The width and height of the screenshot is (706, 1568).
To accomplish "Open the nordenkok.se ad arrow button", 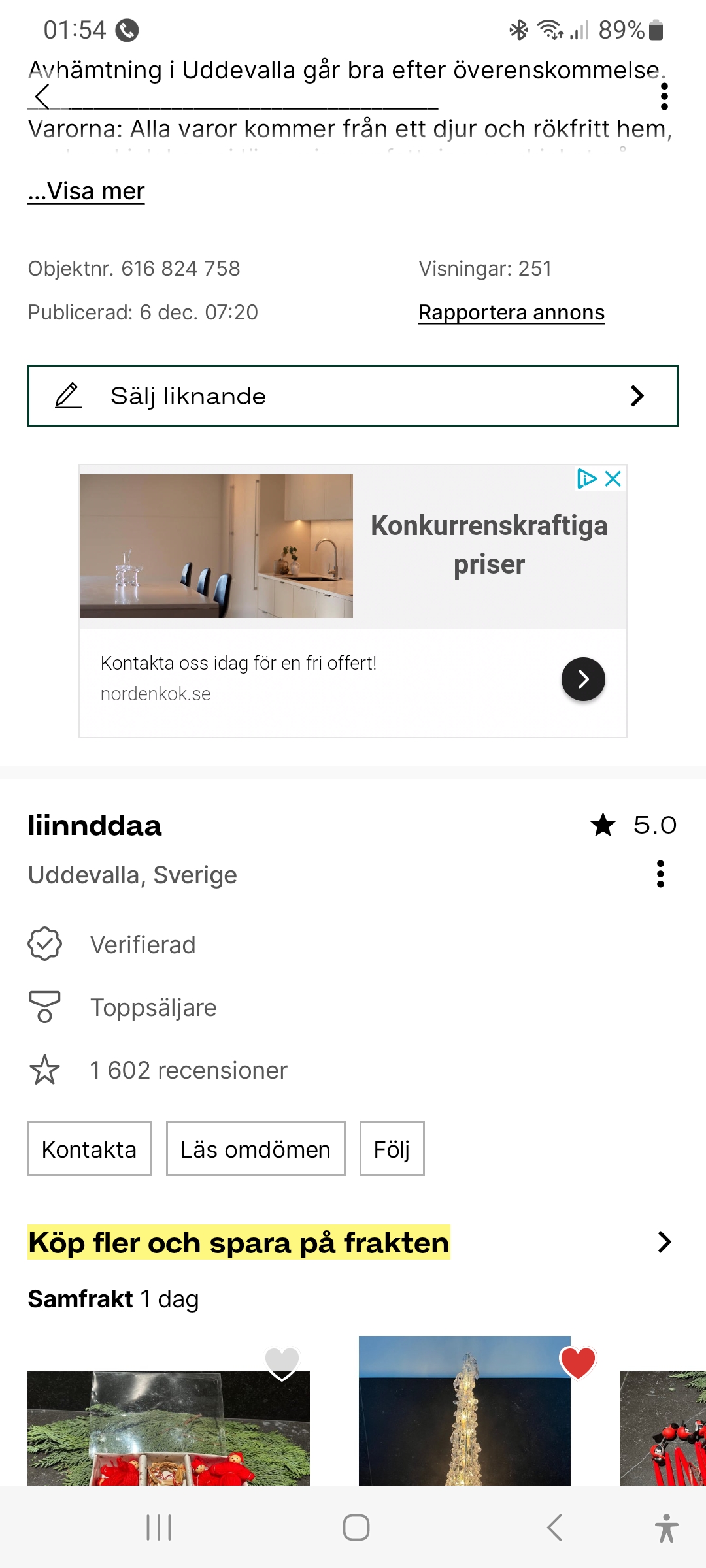I will point(583,679).
